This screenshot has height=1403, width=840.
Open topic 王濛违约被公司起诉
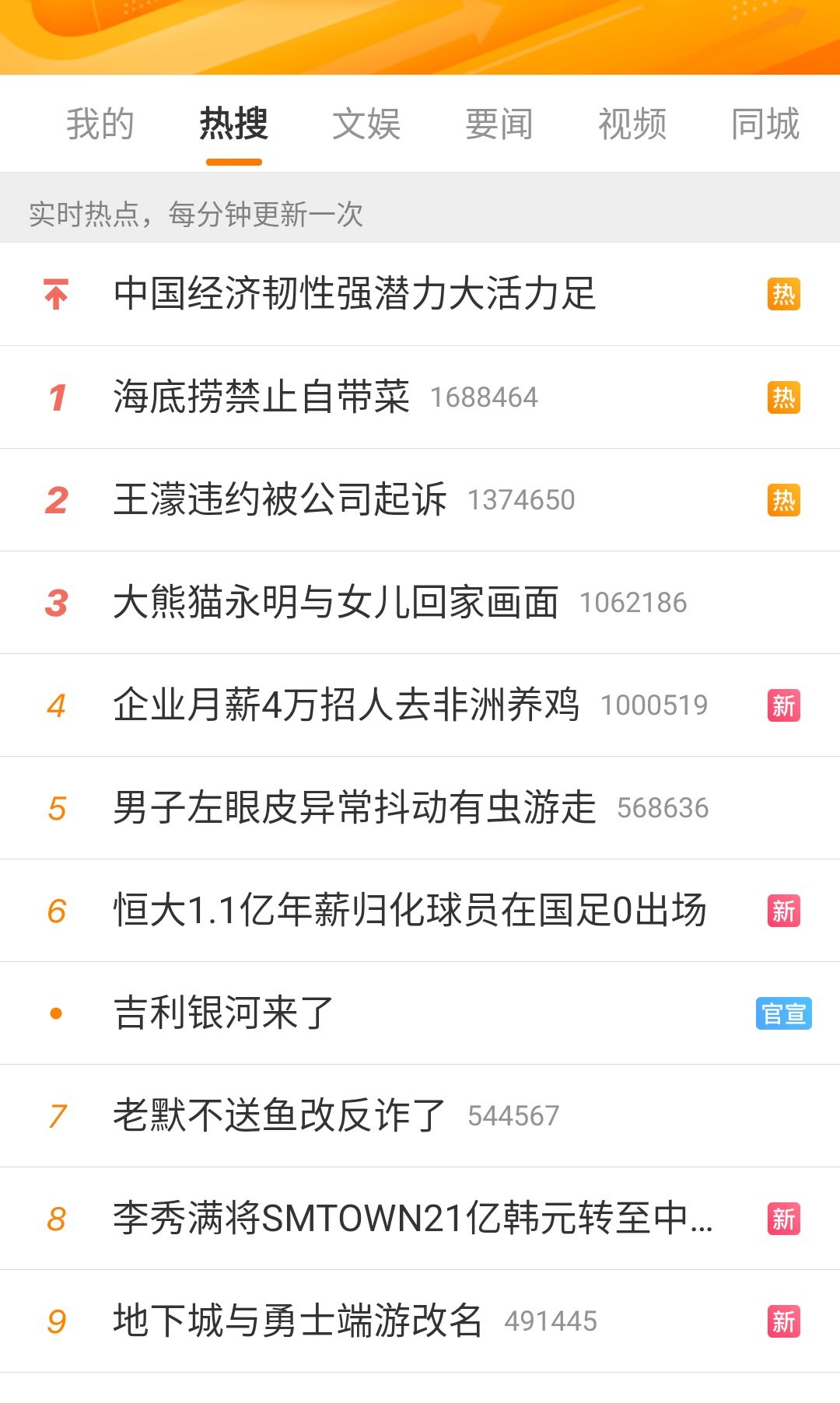pyautogui.click(x=420, y=500)
